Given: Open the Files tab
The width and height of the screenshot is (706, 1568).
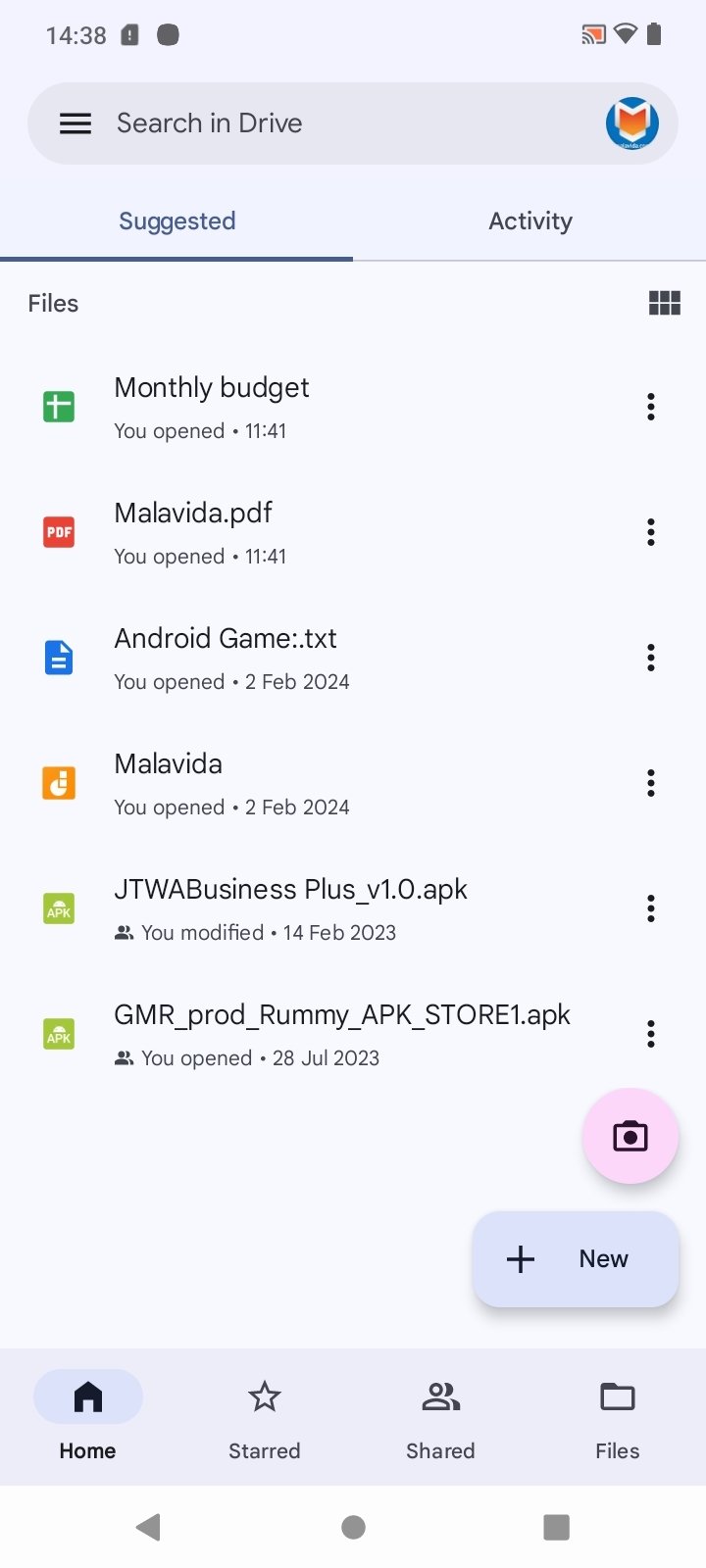Looking at the screenshot, I should pyautogui.click(x=617, y=1417).
